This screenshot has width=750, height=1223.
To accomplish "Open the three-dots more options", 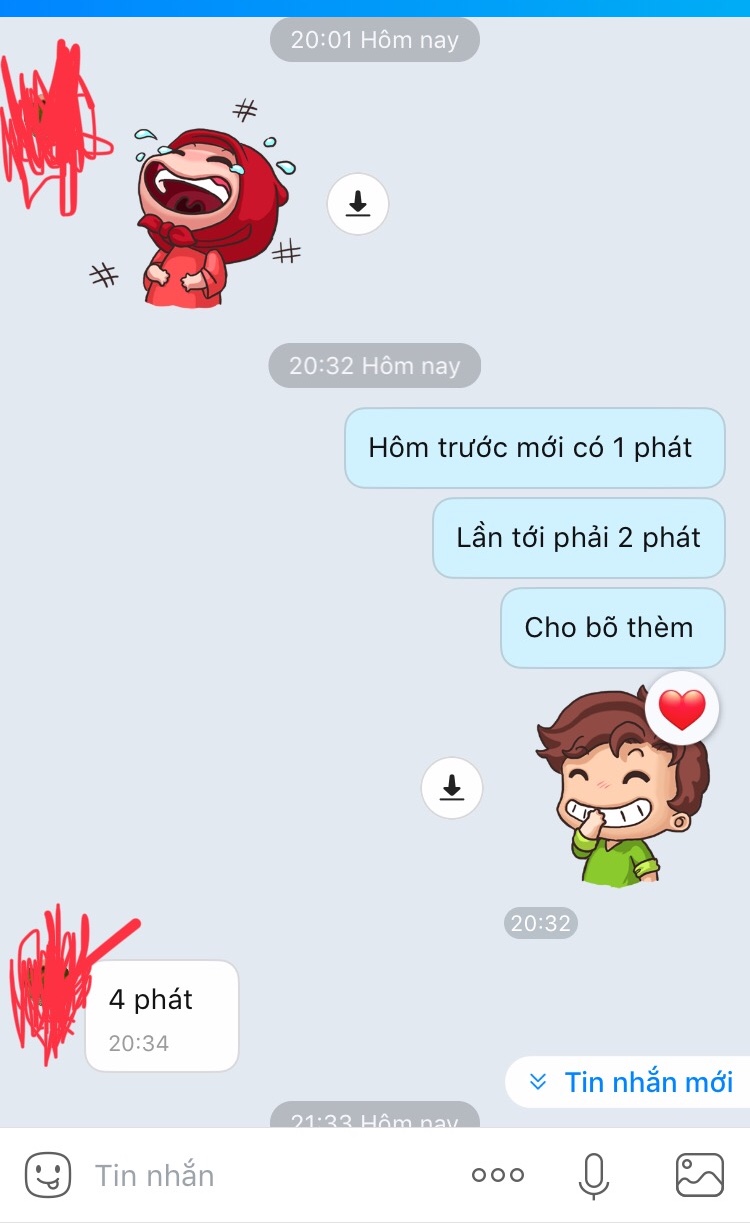I will (x=497, y=1175).
